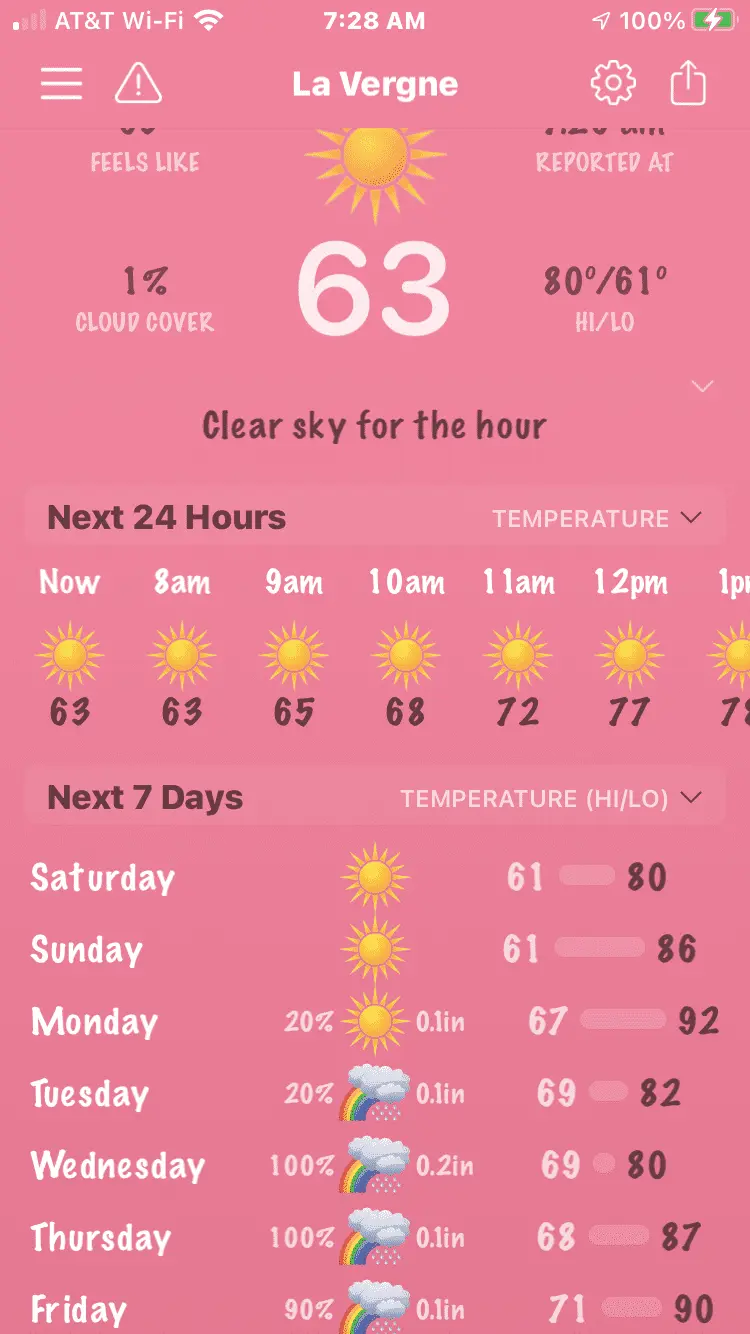
Task: Expand current conditions with the chevron
Action: point(703,387)
